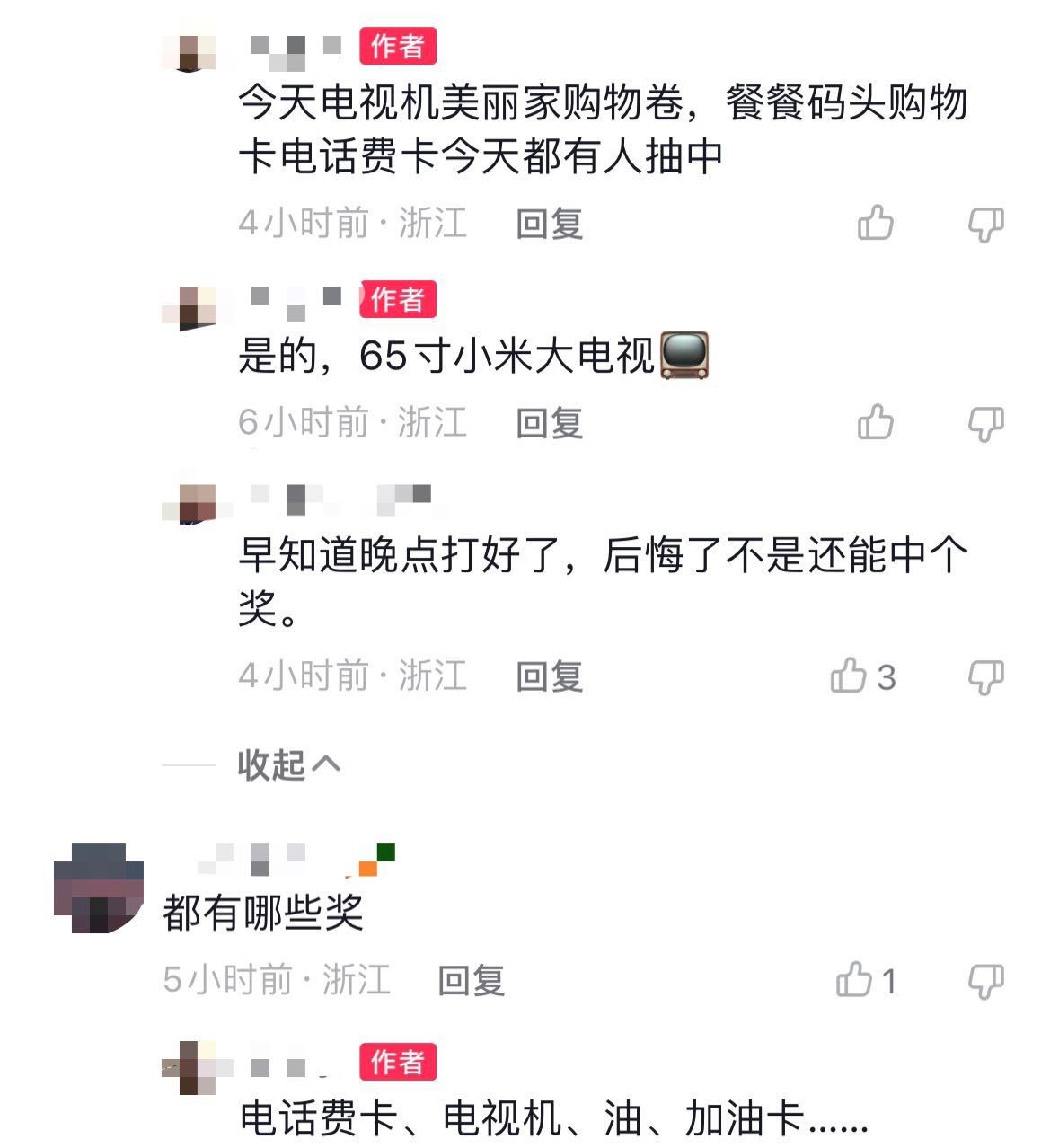The image size is (1050, 1148).
Task: Reply to the 早知道晚点打好了 comment
Action: pos(549,676)
